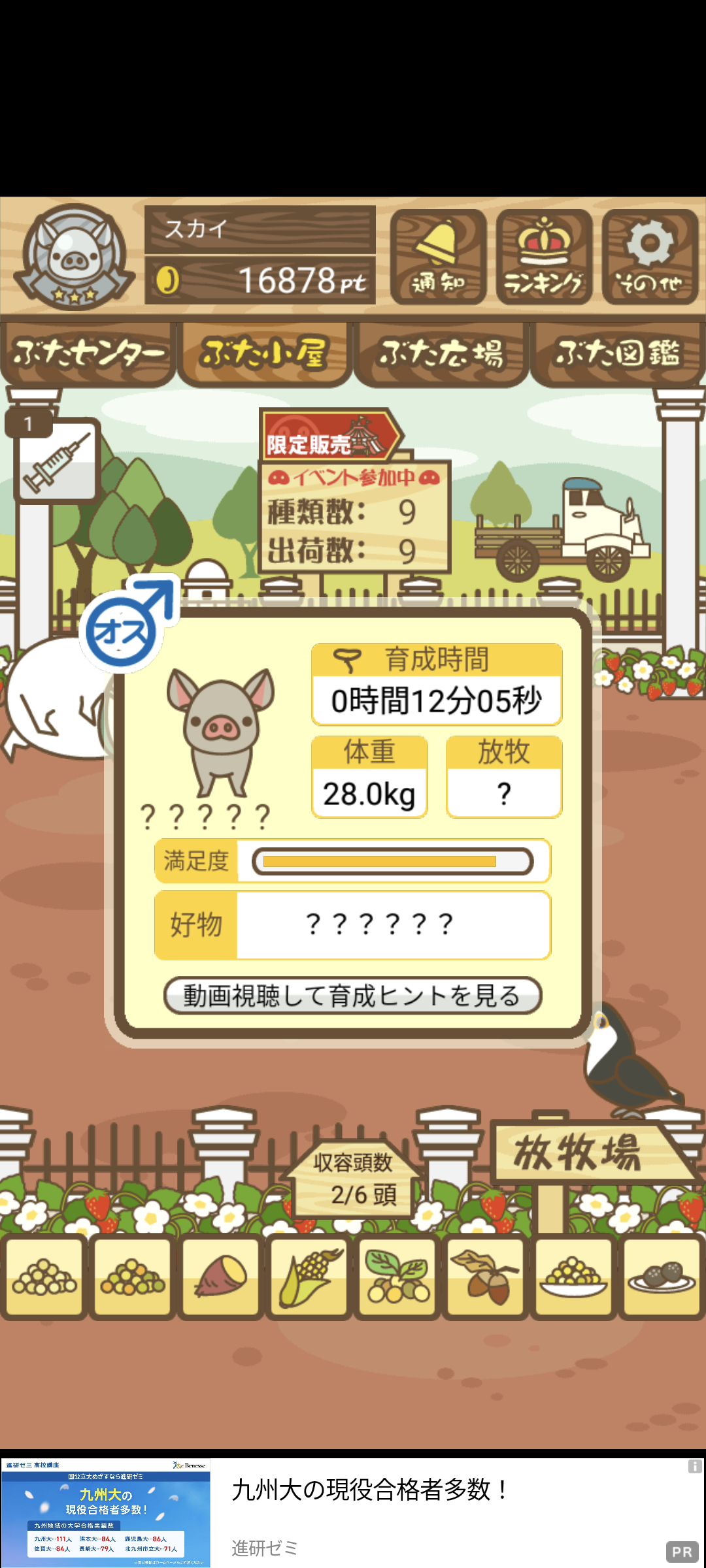Tap the player avatar badge
This screenshot has height=1568, width=706.
(73, 257)
